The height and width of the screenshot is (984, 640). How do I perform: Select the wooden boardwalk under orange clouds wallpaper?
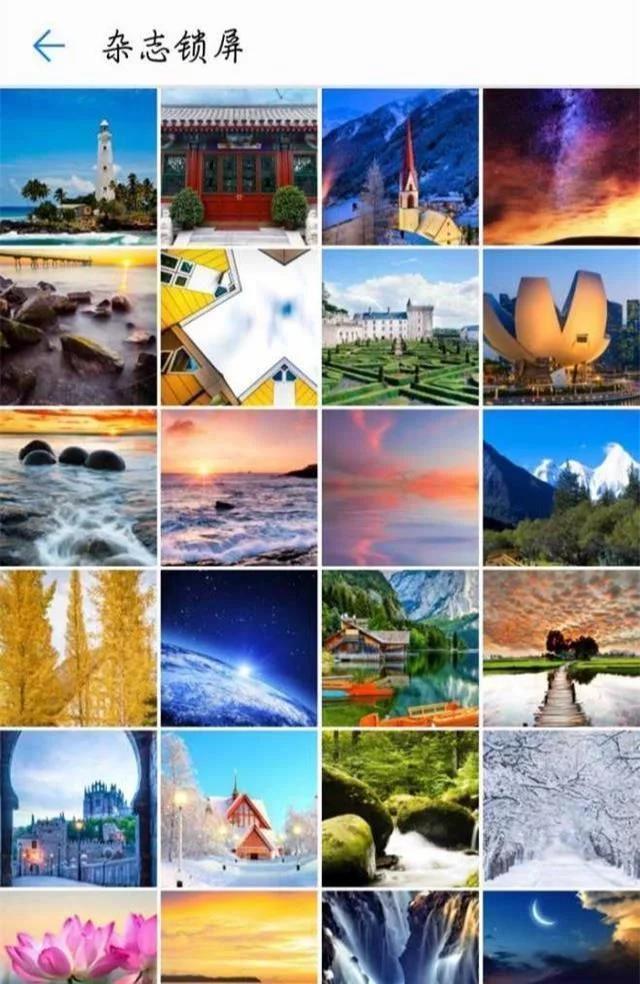(561, 648)
